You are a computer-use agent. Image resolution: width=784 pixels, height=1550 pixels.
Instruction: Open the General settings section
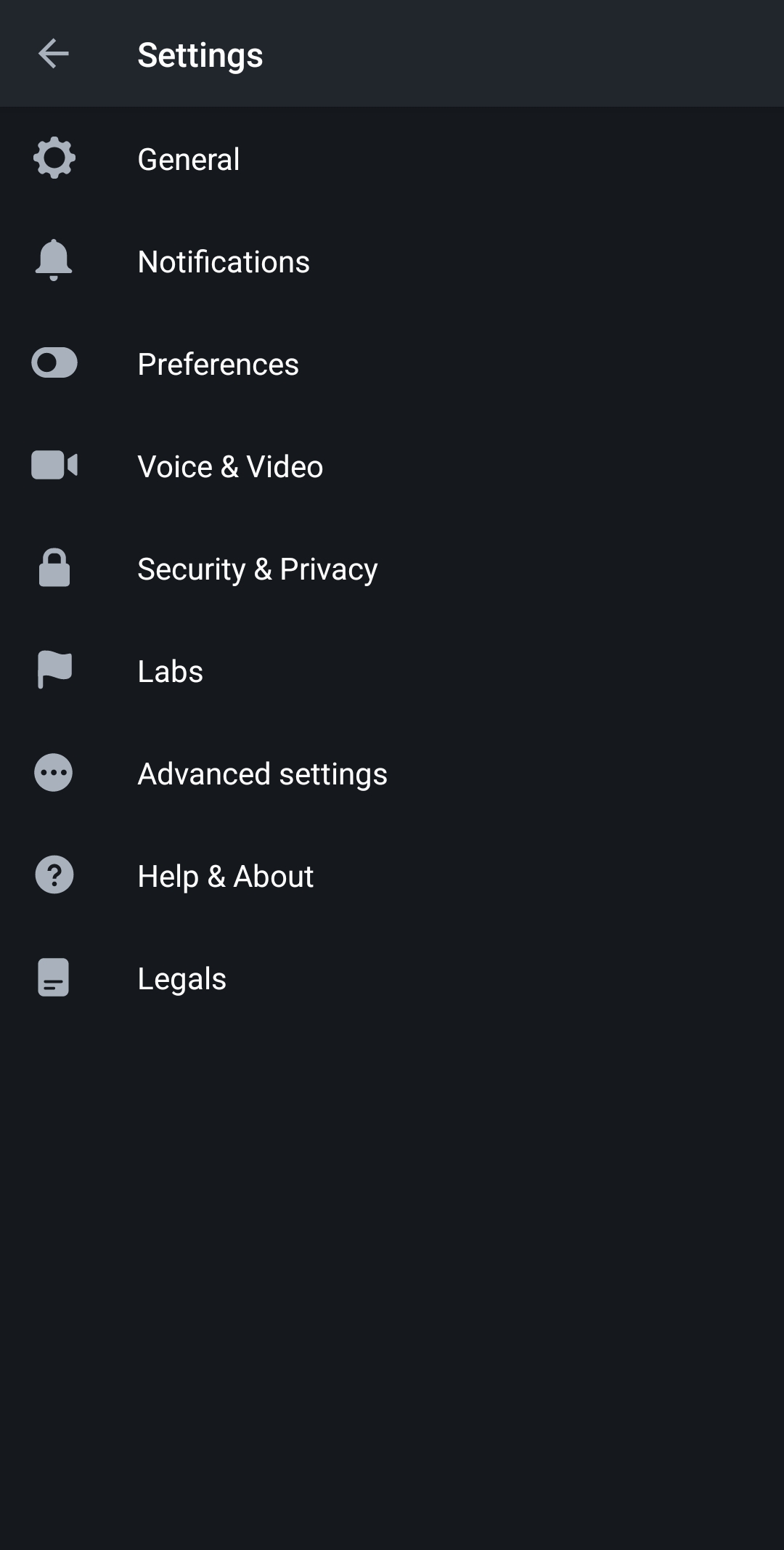[189, 158]
